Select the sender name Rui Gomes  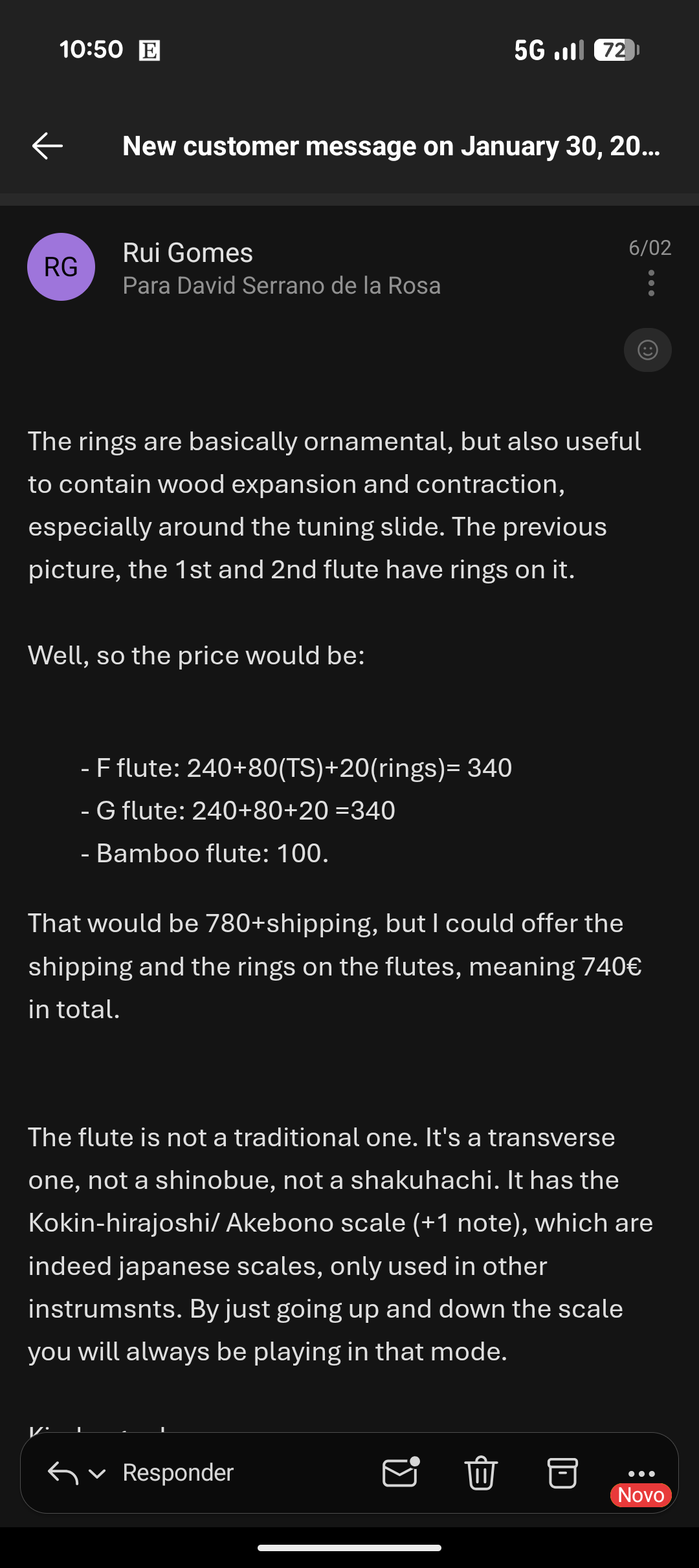(188, 252)
